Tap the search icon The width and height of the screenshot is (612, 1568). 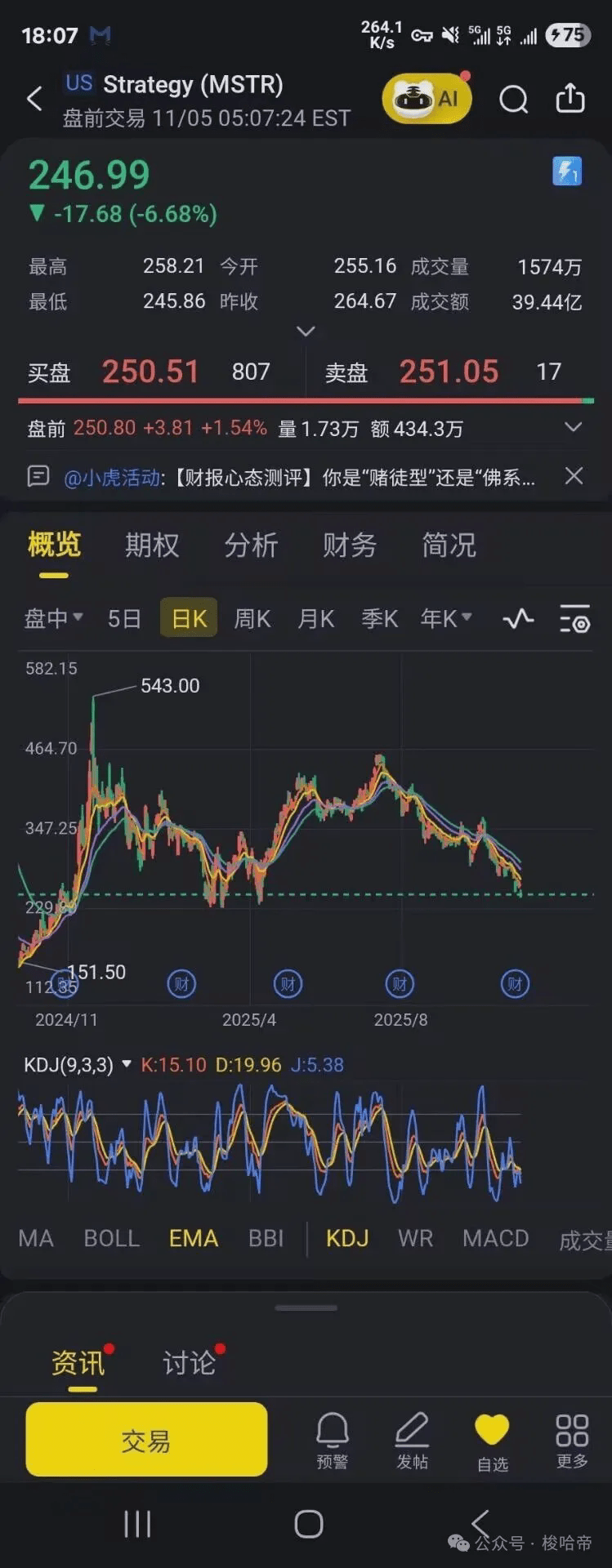[x=513, y=99]
